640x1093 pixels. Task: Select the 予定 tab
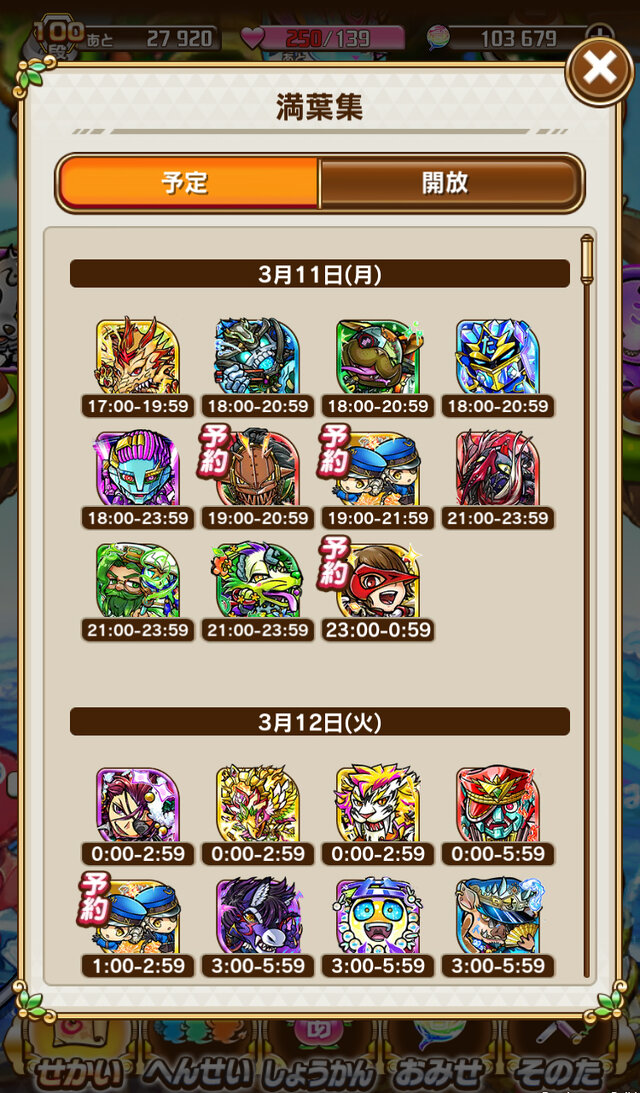tap(189, 183)
